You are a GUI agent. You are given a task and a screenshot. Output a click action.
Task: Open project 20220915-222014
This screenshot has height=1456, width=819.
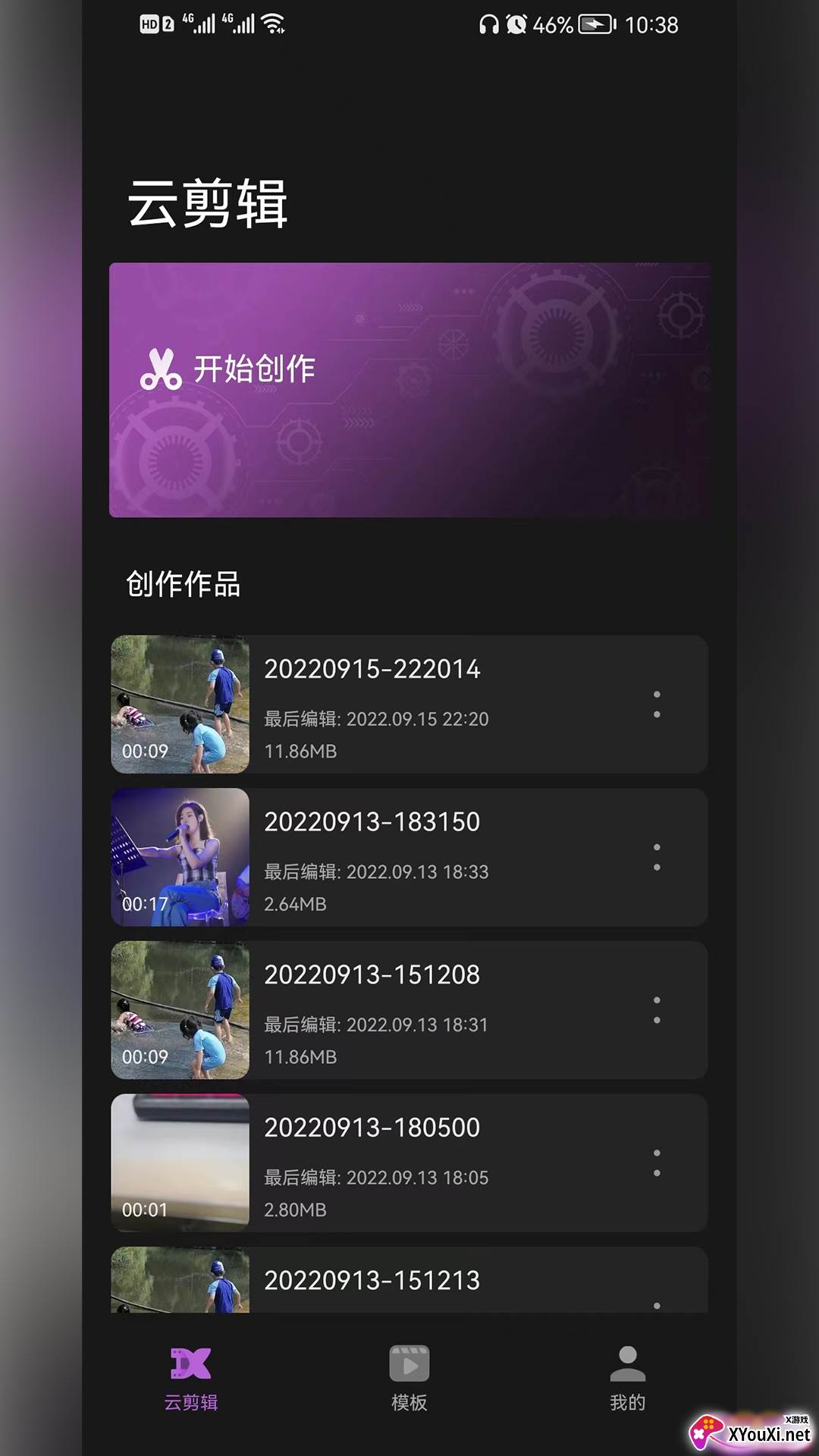tap(409, 704)
